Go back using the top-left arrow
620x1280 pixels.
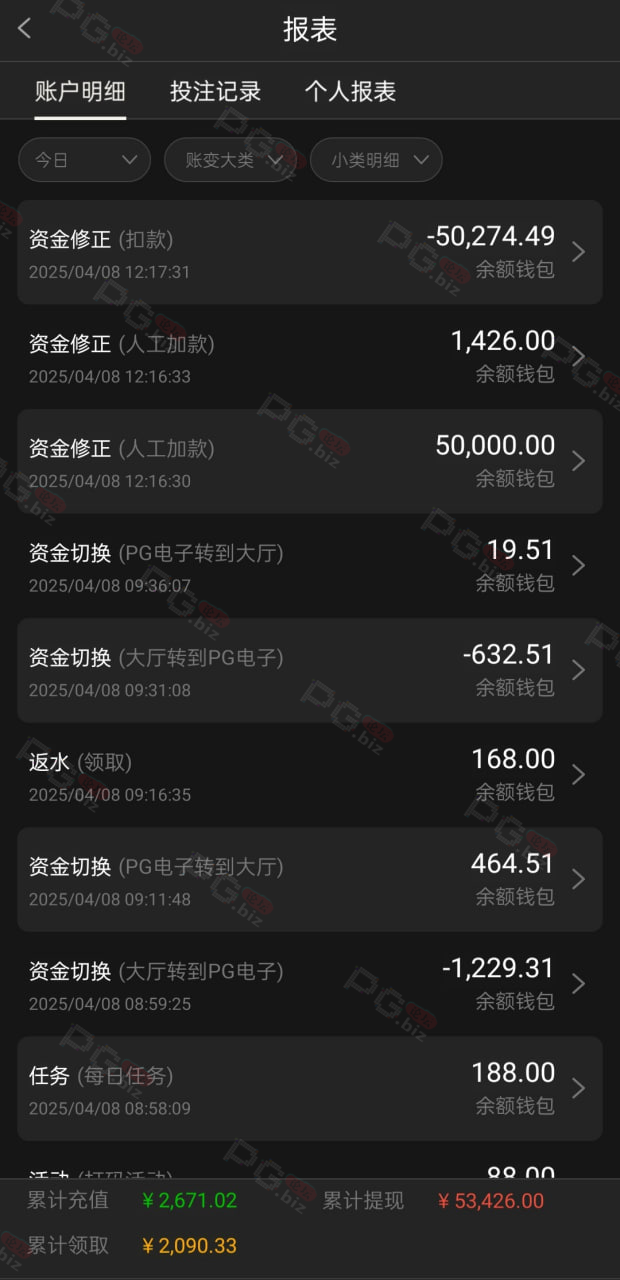coord(25,29)
